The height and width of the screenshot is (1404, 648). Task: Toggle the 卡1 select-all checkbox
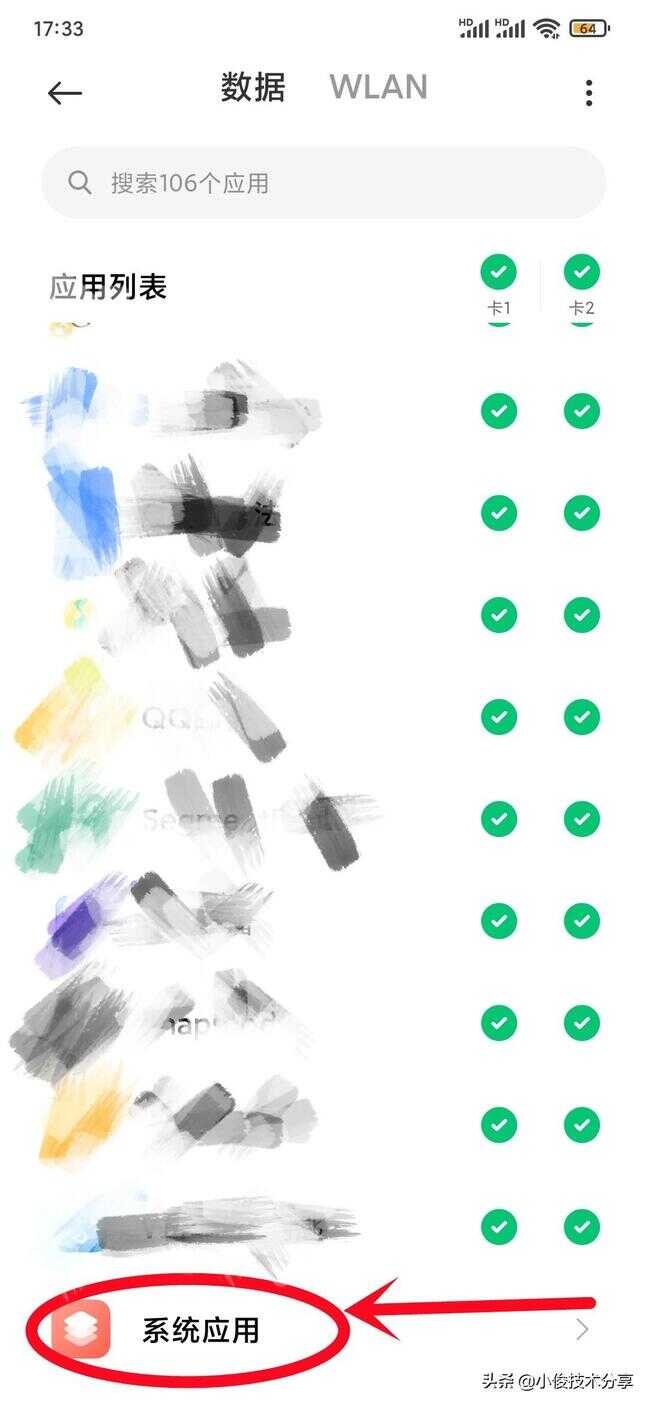coord(499,272)
